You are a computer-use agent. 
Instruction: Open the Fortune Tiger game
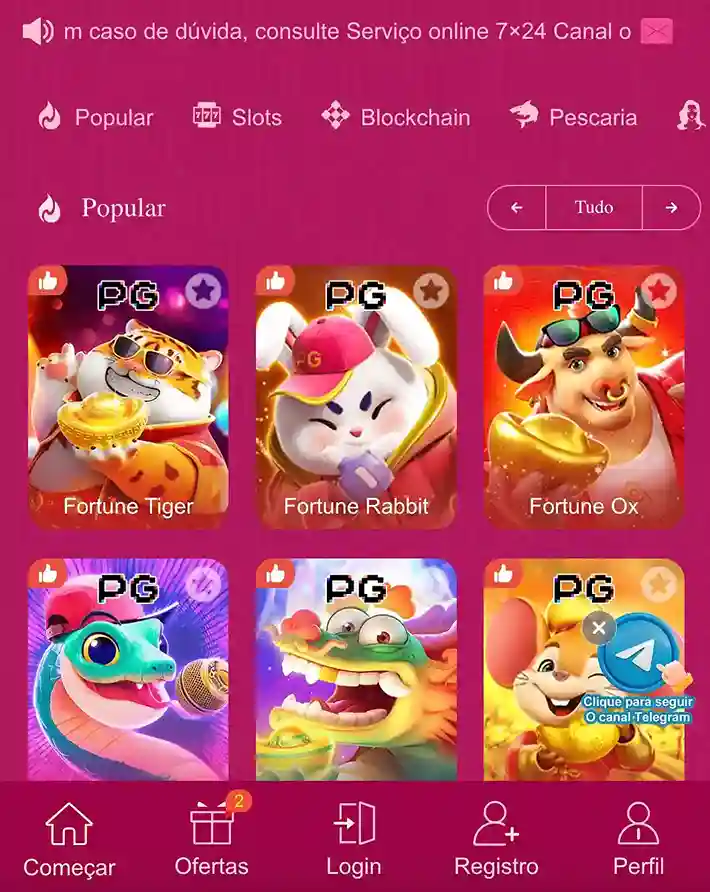[128, 400]
